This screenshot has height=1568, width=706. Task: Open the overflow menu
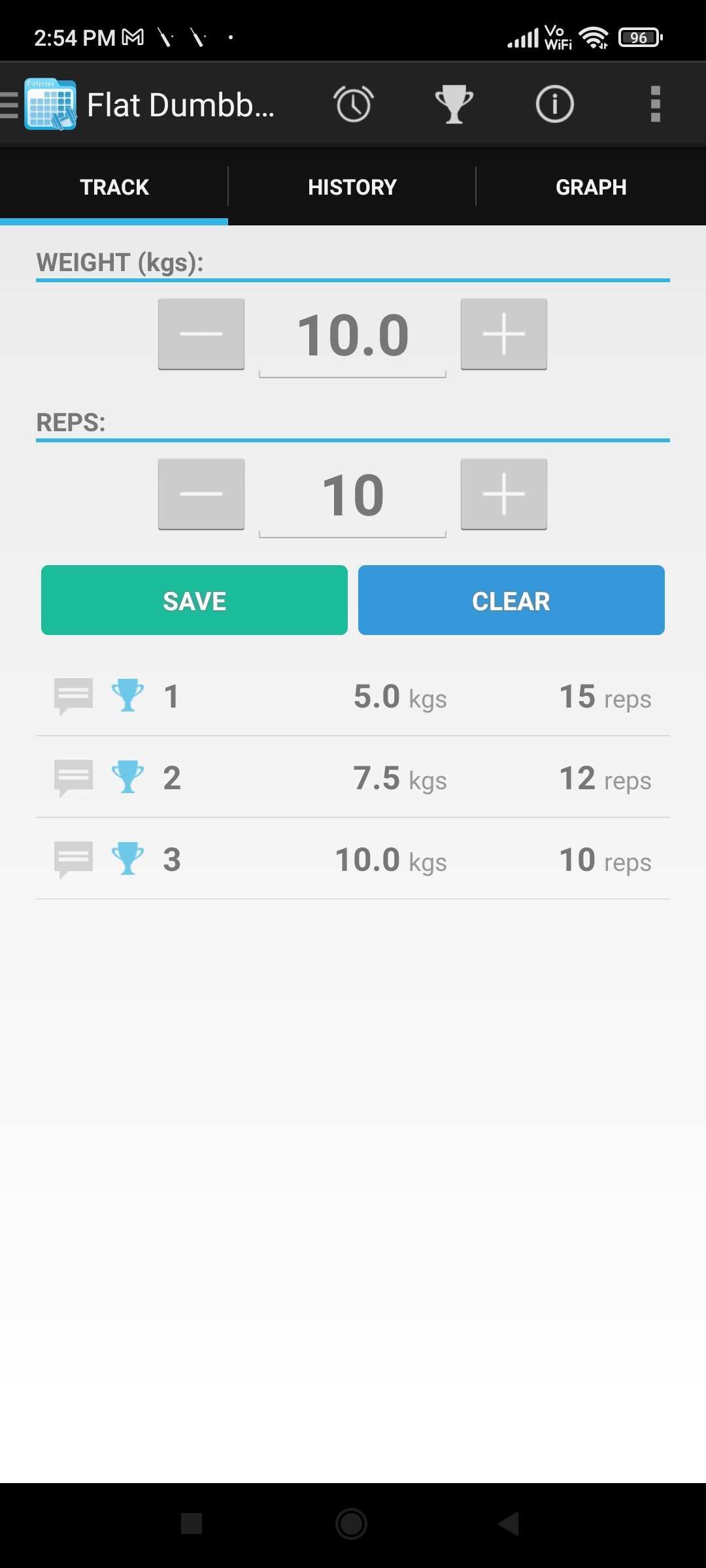[655, 105]
